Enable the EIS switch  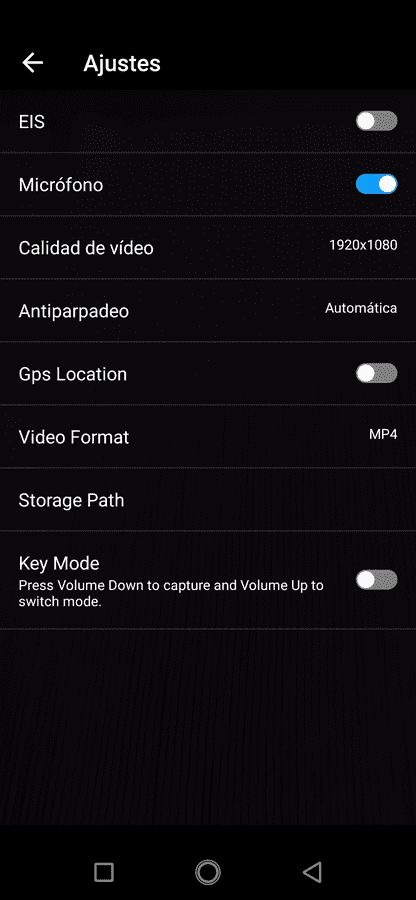(x=376, y=121)
